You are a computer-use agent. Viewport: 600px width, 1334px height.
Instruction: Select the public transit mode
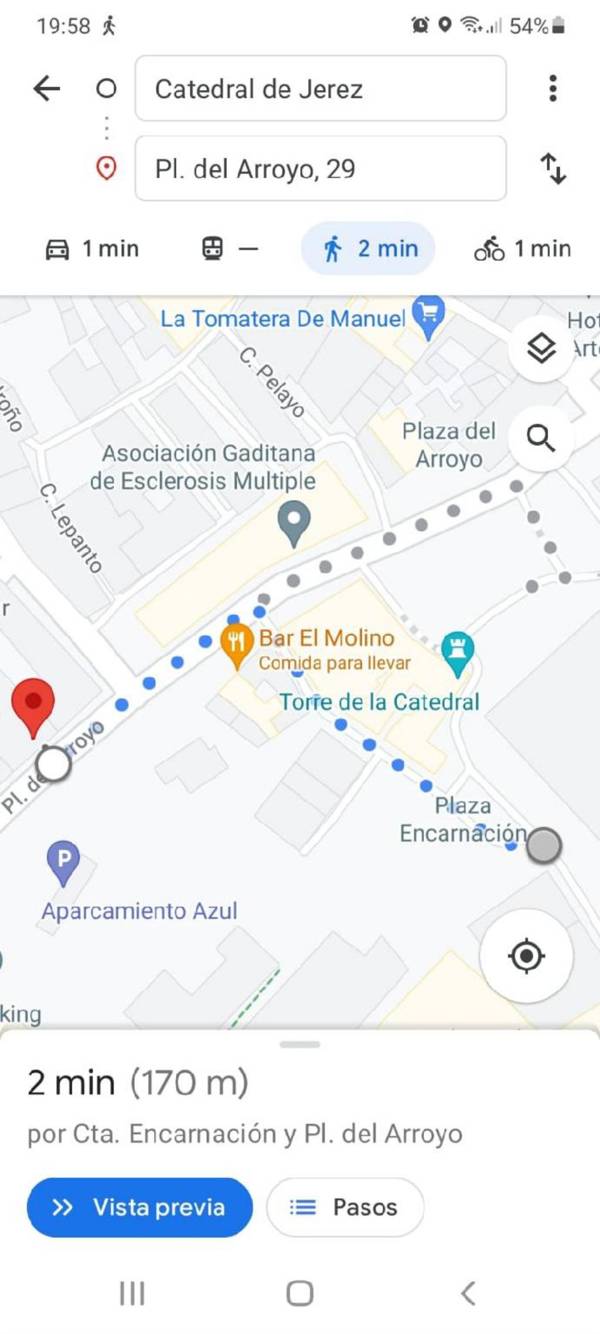click(x=229, y=249)
